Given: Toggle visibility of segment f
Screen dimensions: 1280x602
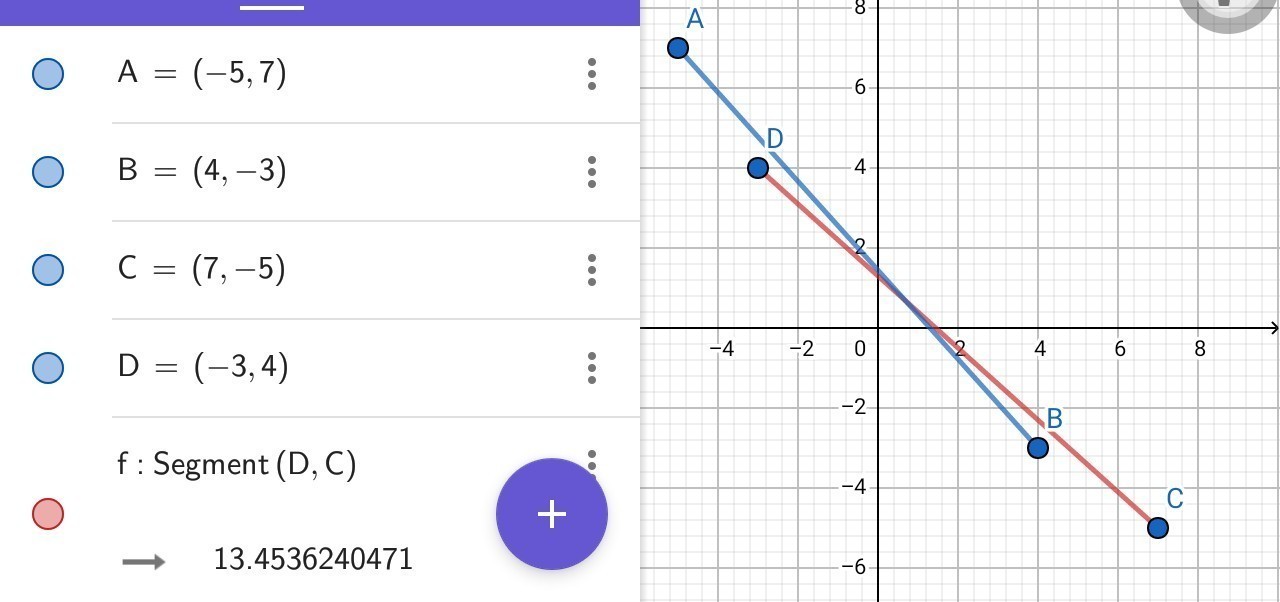Looking at the screenshot, I should (48, 514).
